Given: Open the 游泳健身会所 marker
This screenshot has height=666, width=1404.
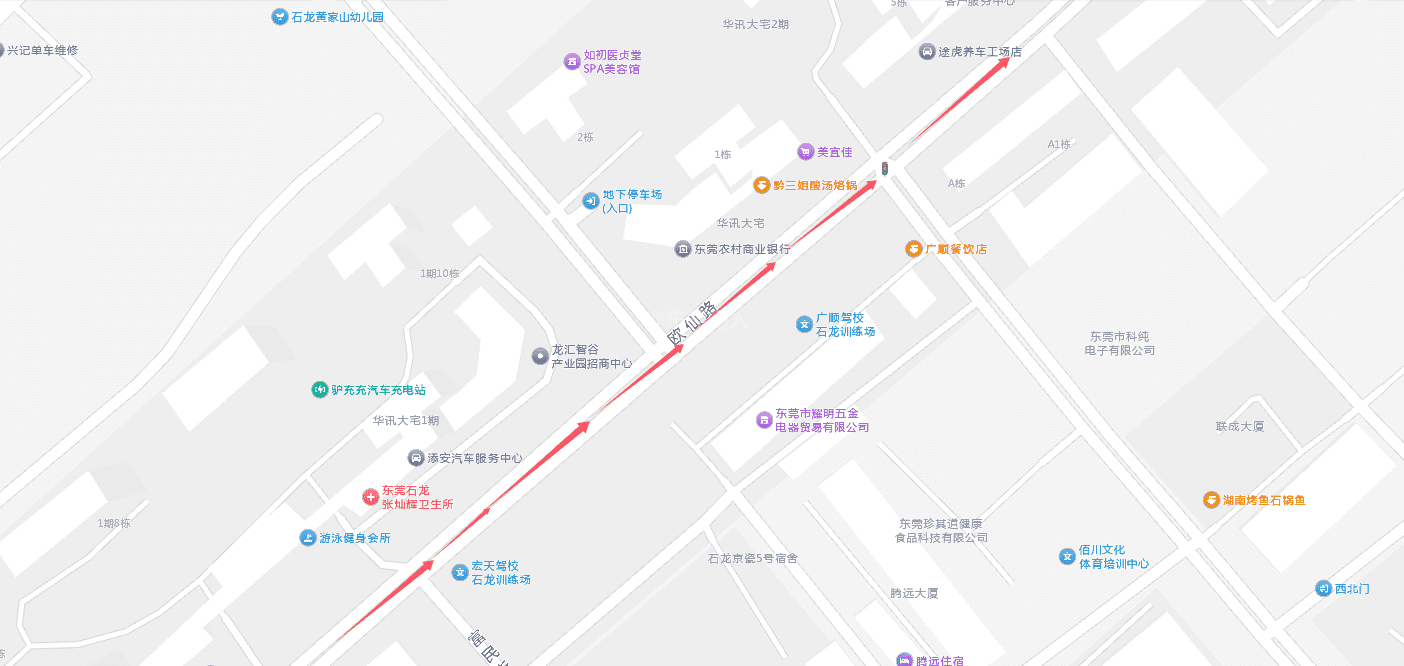Looking at the screenshot, I should [x=307, y=538].
